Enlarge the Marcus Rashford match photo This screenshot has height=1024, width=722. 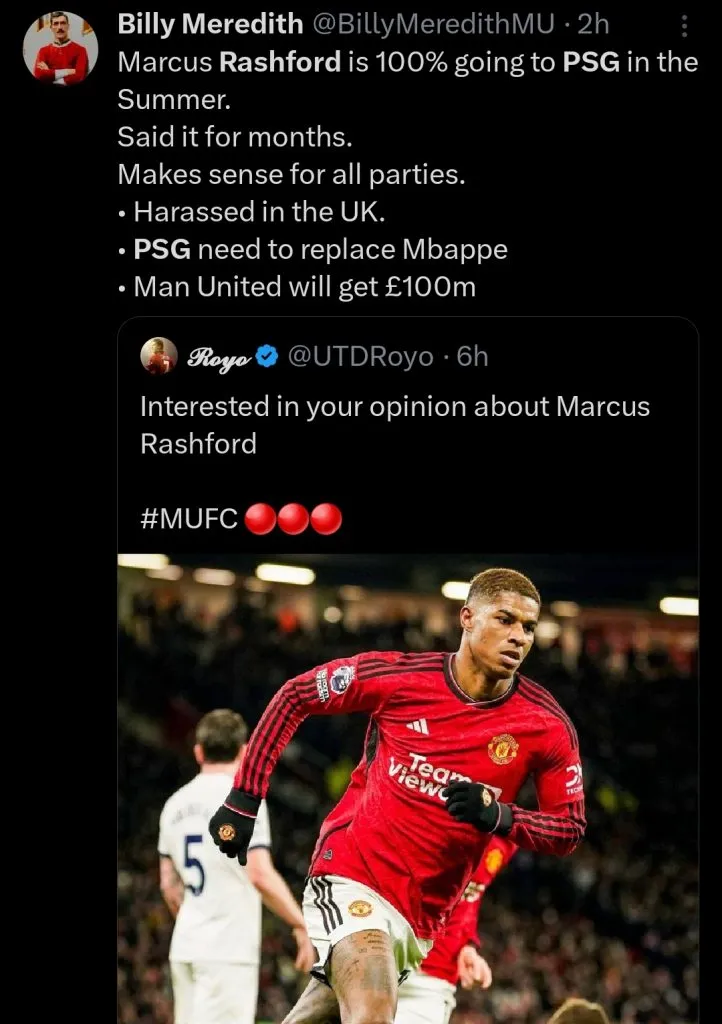click(408, 788)
